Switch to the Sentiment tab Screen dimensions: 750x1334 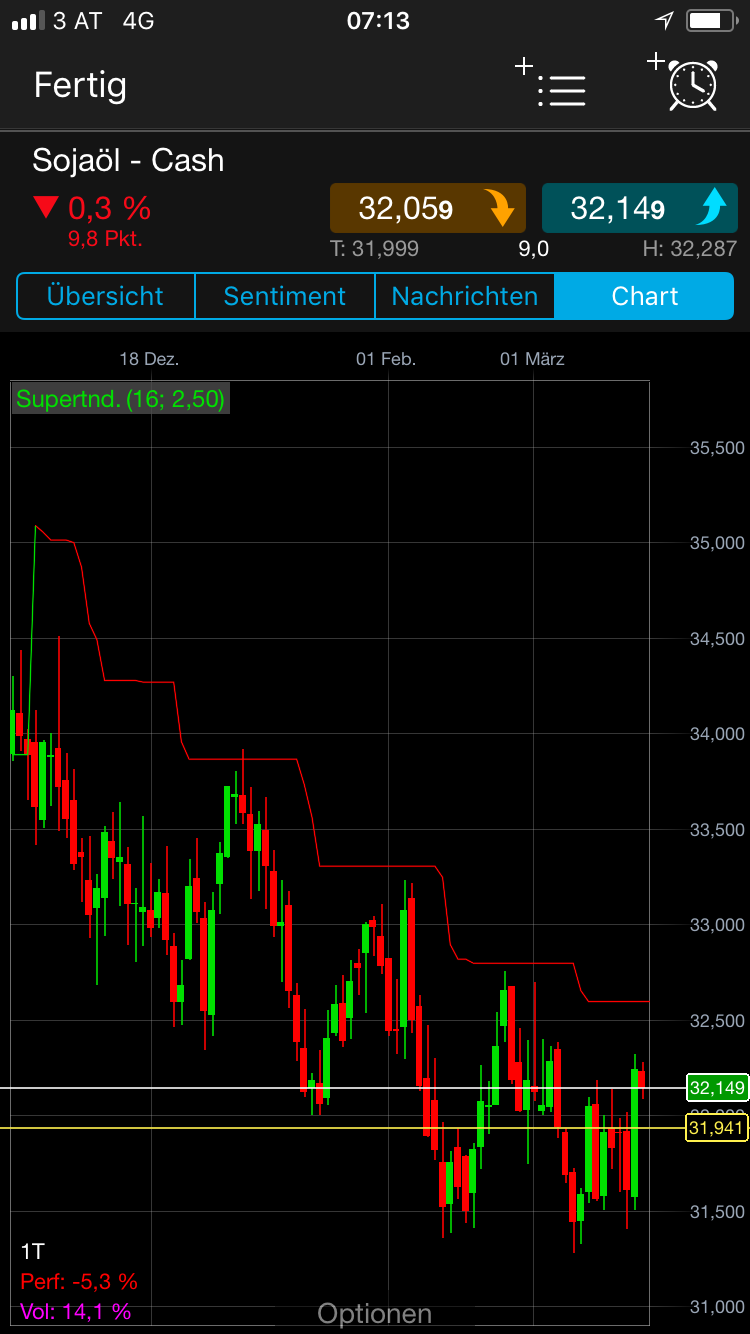coord(284,296)
